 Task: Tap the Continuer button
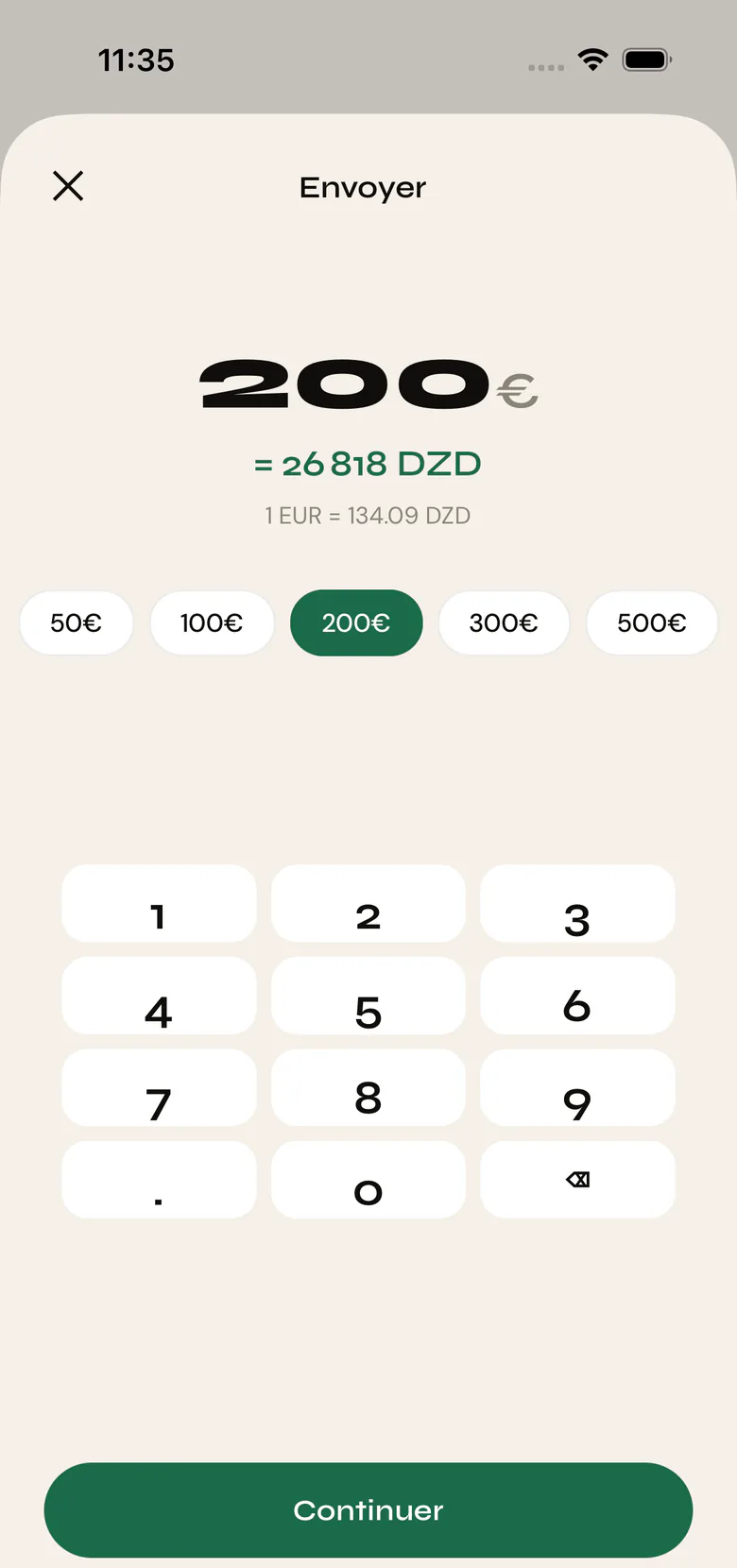(x=368, y=1509)
